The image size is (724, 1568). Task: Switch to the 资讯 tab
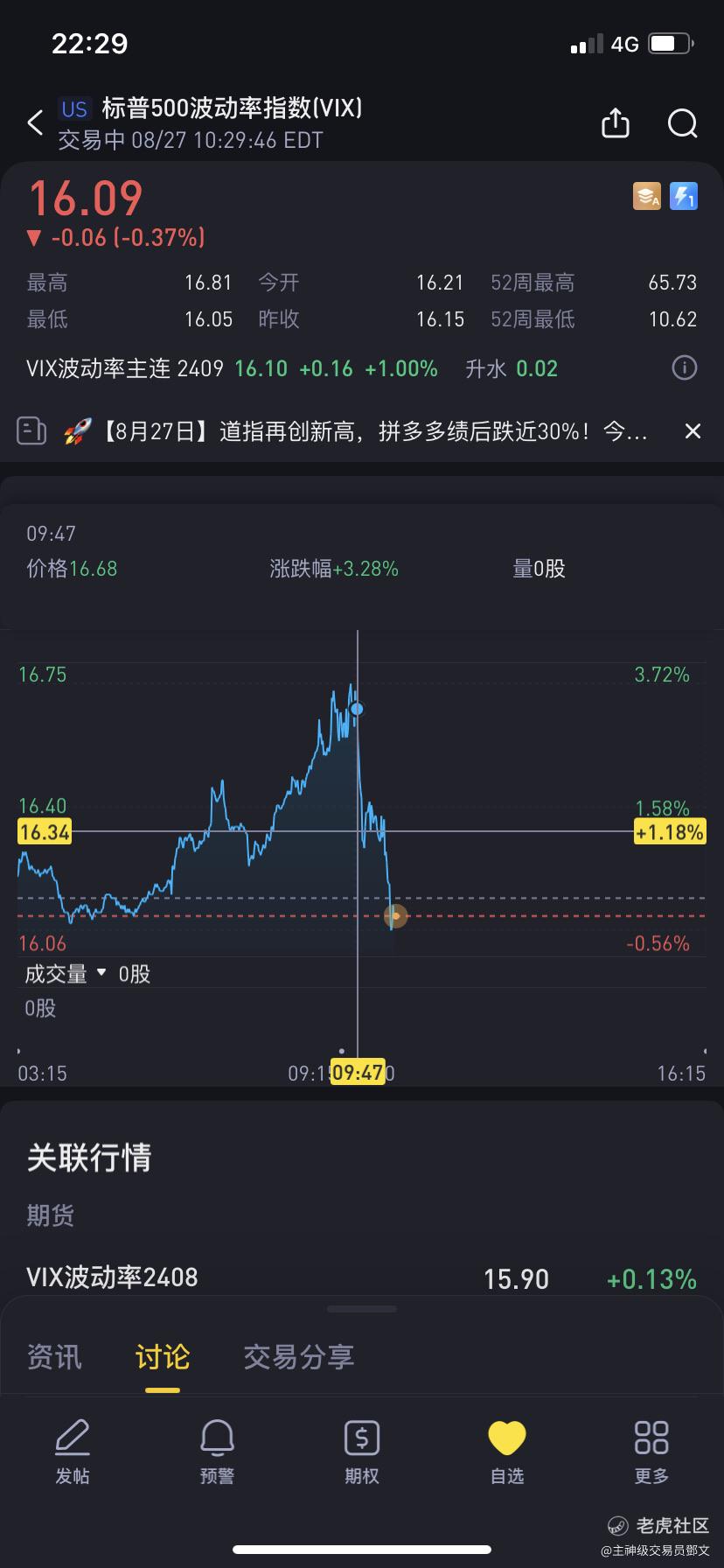point(54,1357)
